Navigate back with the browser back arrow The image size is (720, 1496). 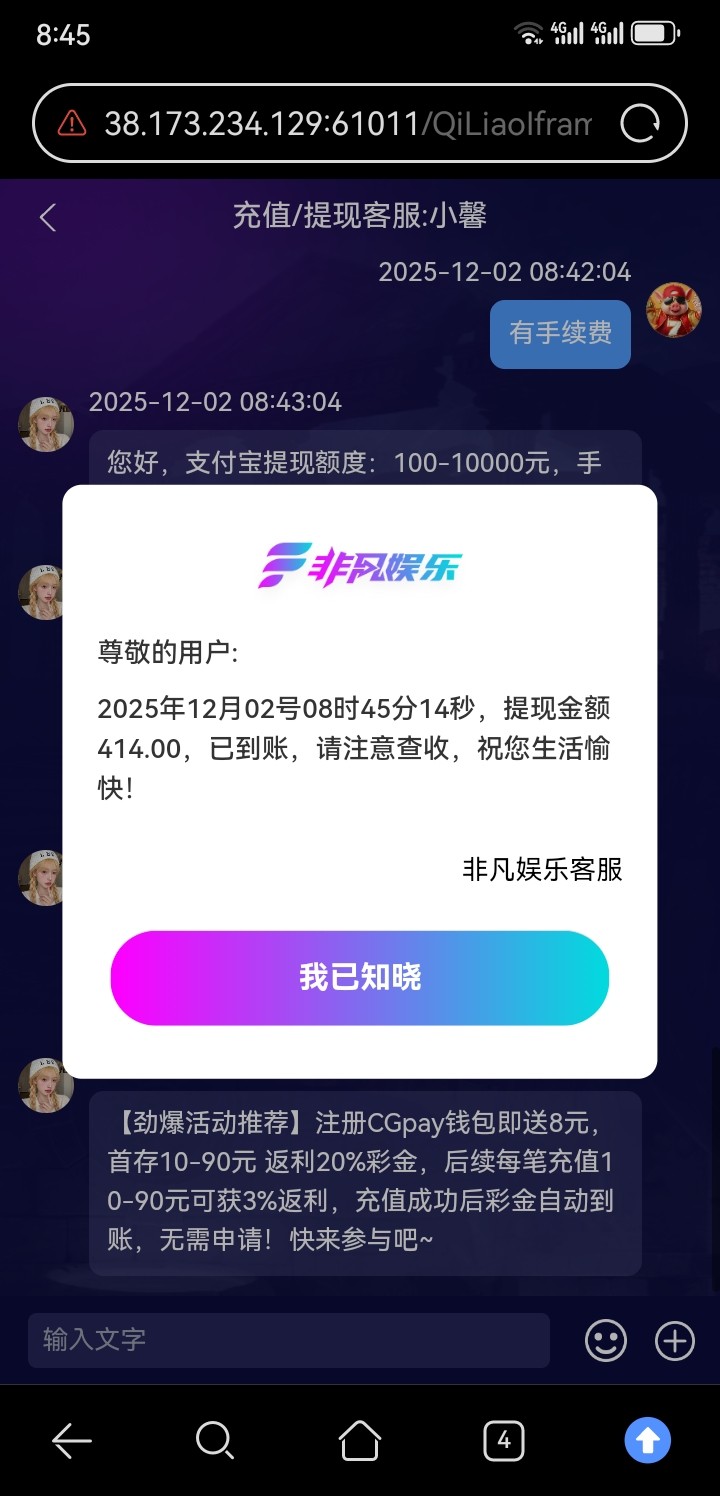pyautogui.click(x=72, y=1441)
